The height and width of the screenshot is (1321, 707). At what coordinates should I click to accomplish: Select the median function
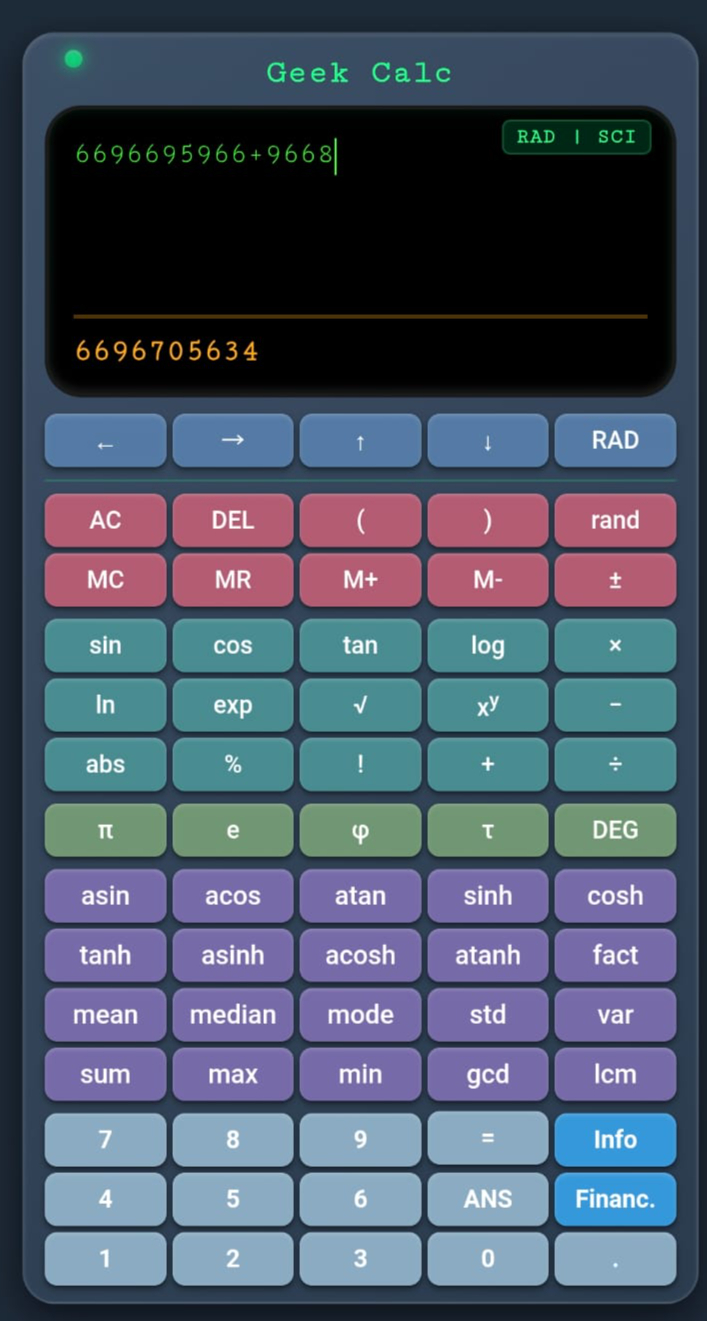coord(233,1015)
